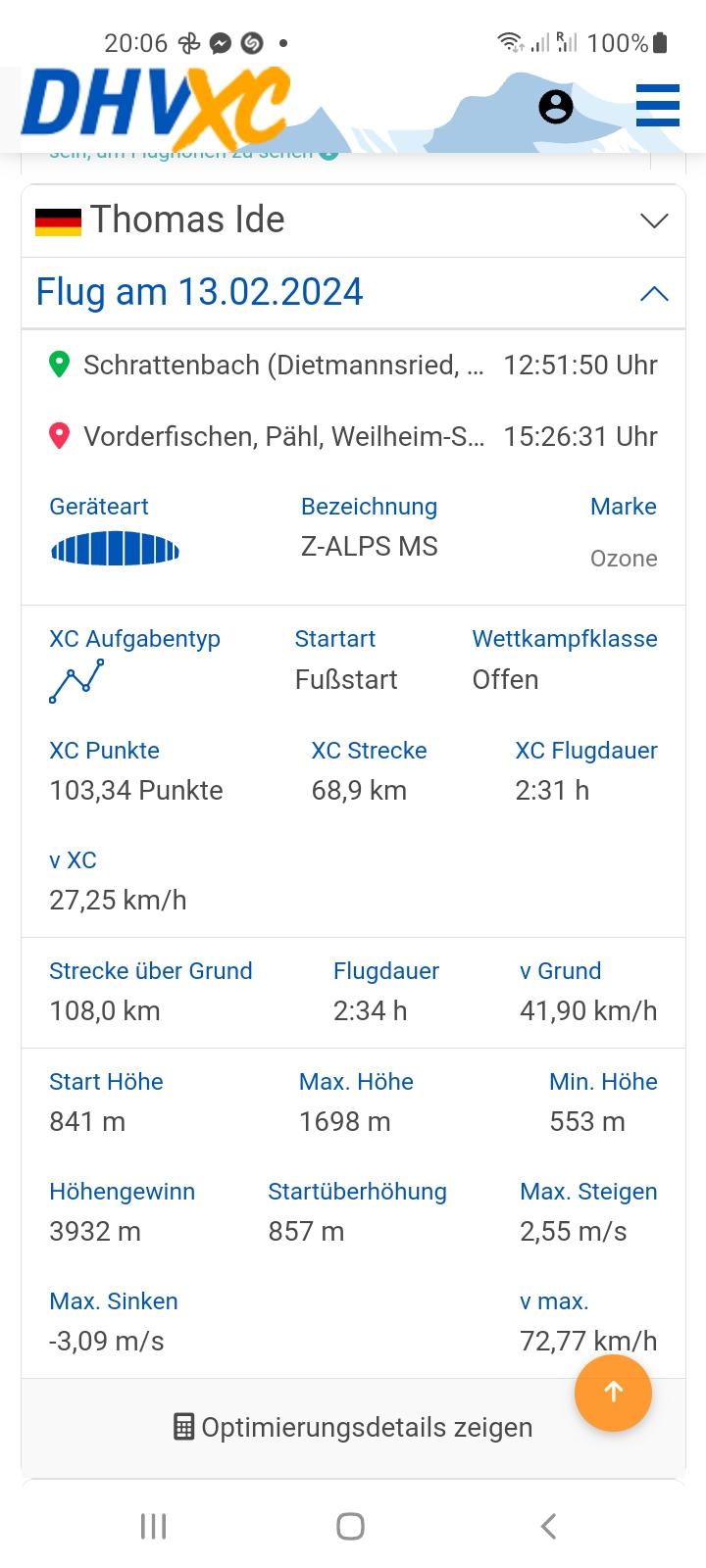706x1568 pixels.
Task: Tap the DHV XC logo
Action: (155, 106)
